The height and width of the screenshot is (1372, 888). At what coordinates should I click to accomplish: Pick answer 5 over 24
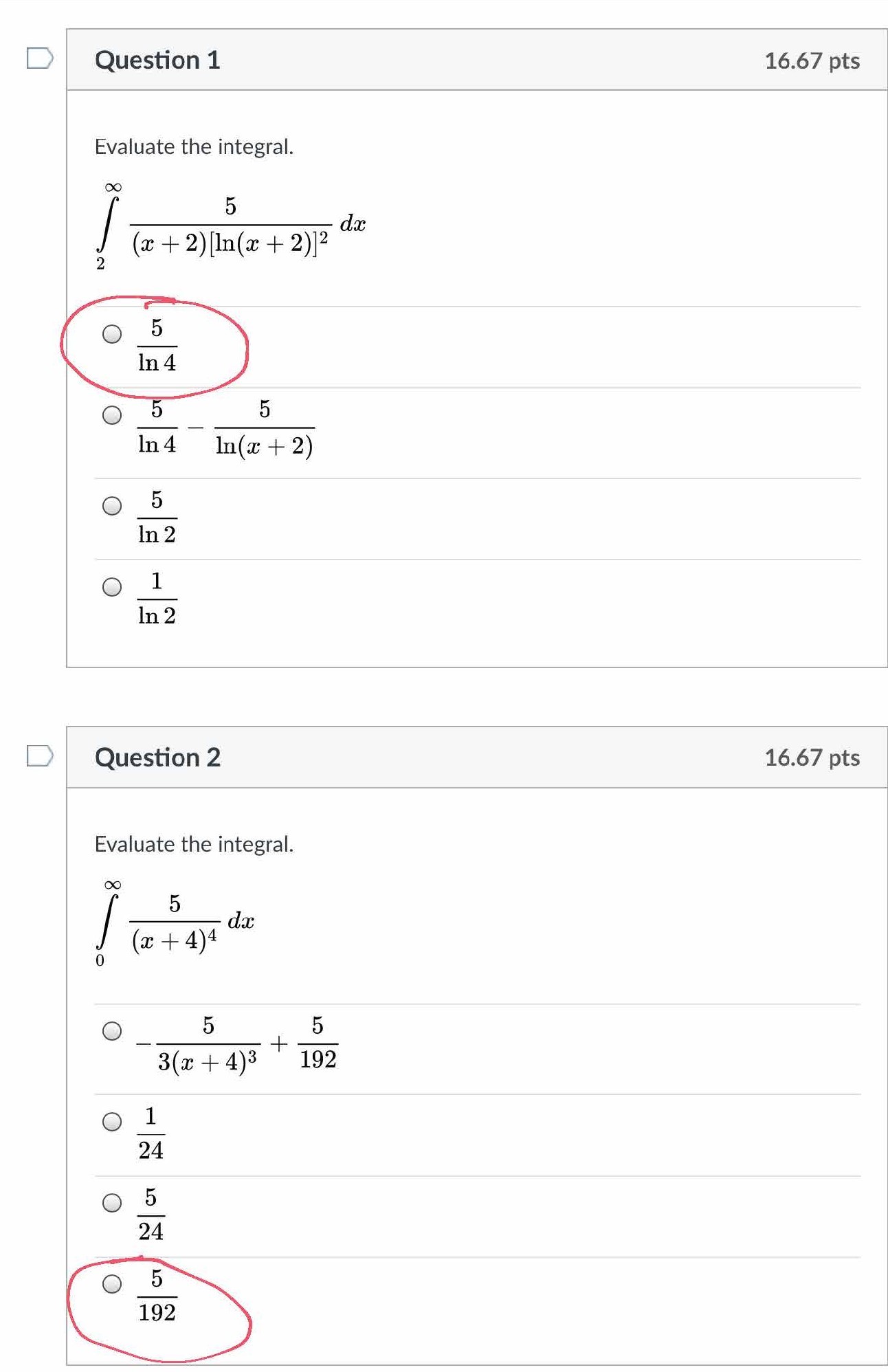pos(112,1203)
